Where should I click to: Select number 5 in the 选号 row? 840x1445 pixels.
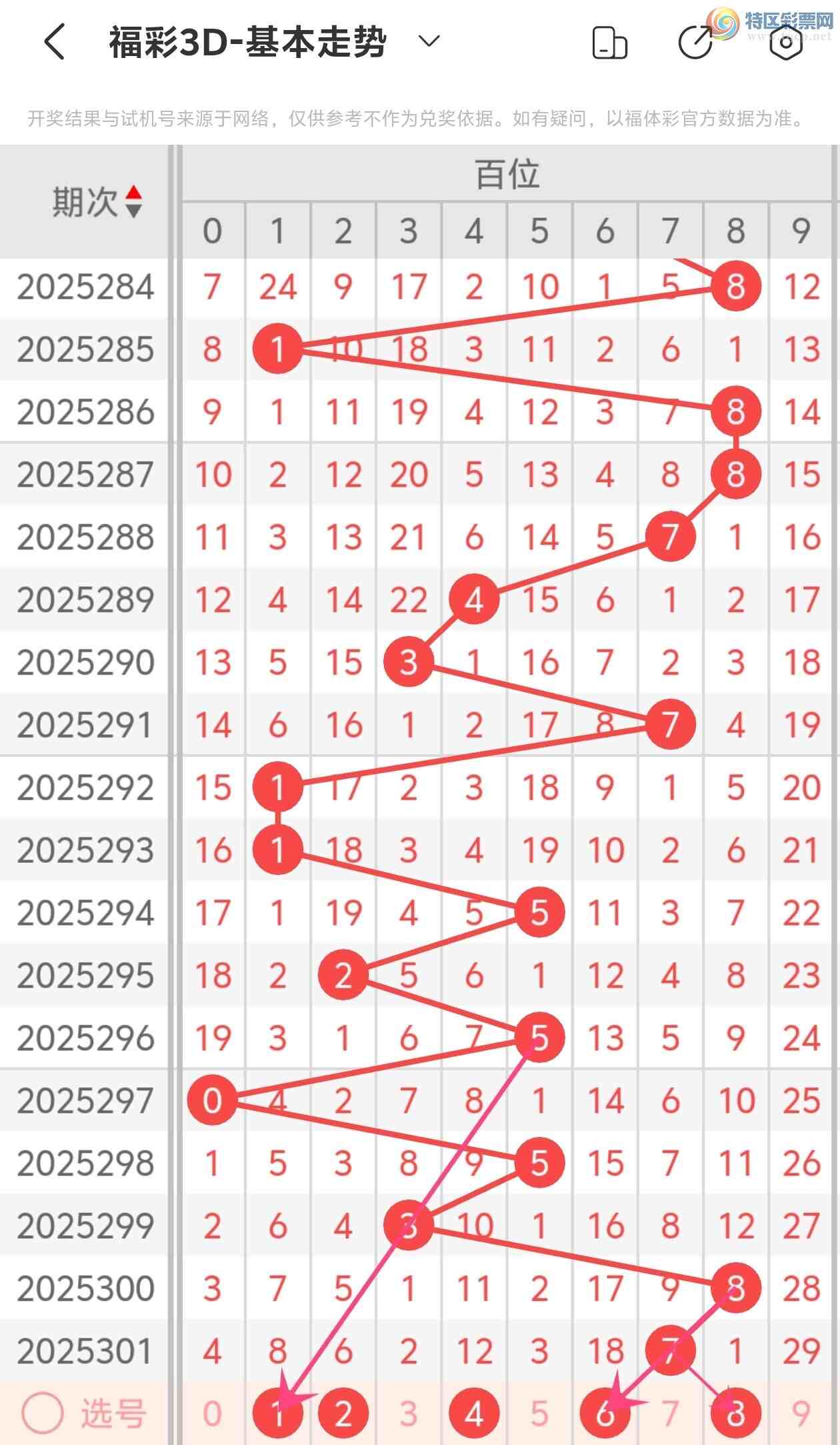[539, 1414]
